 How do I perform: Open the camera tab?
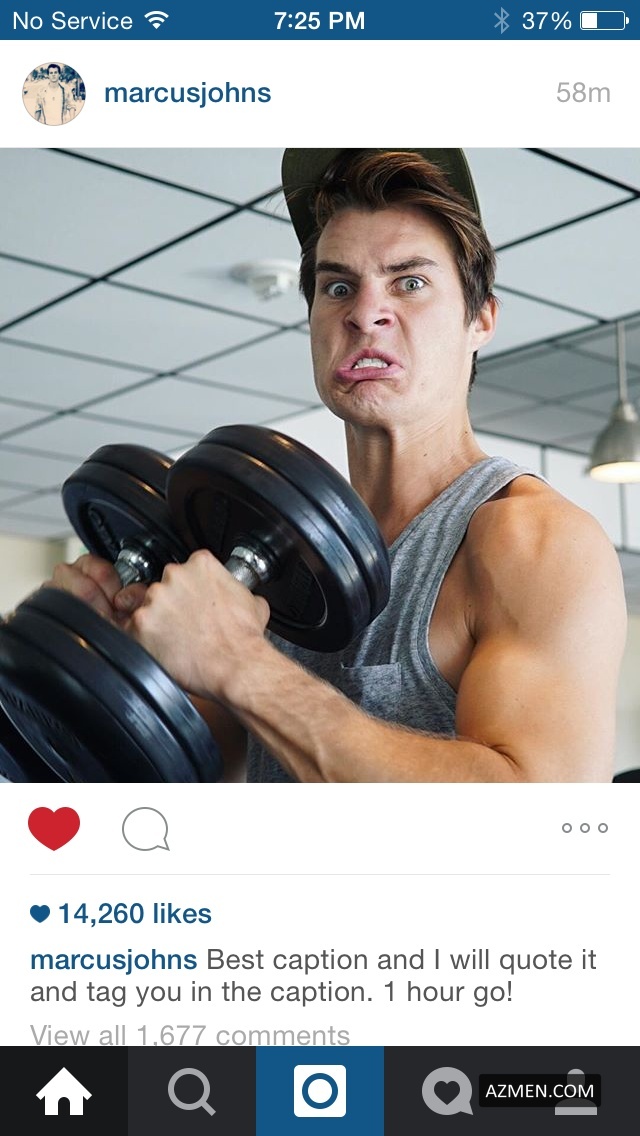[320, 1091]
